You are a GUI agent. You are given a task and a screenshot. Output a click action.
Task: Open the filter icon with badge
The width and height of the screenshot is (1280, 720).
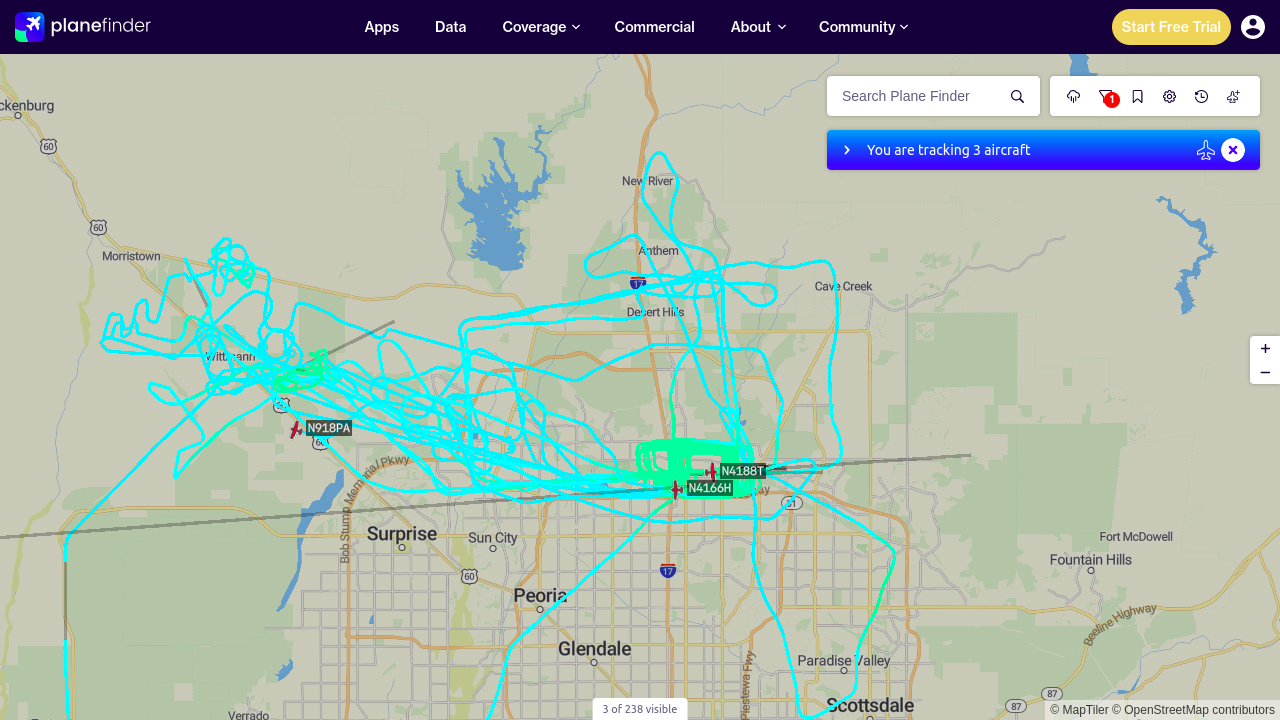coord(1106,96)
